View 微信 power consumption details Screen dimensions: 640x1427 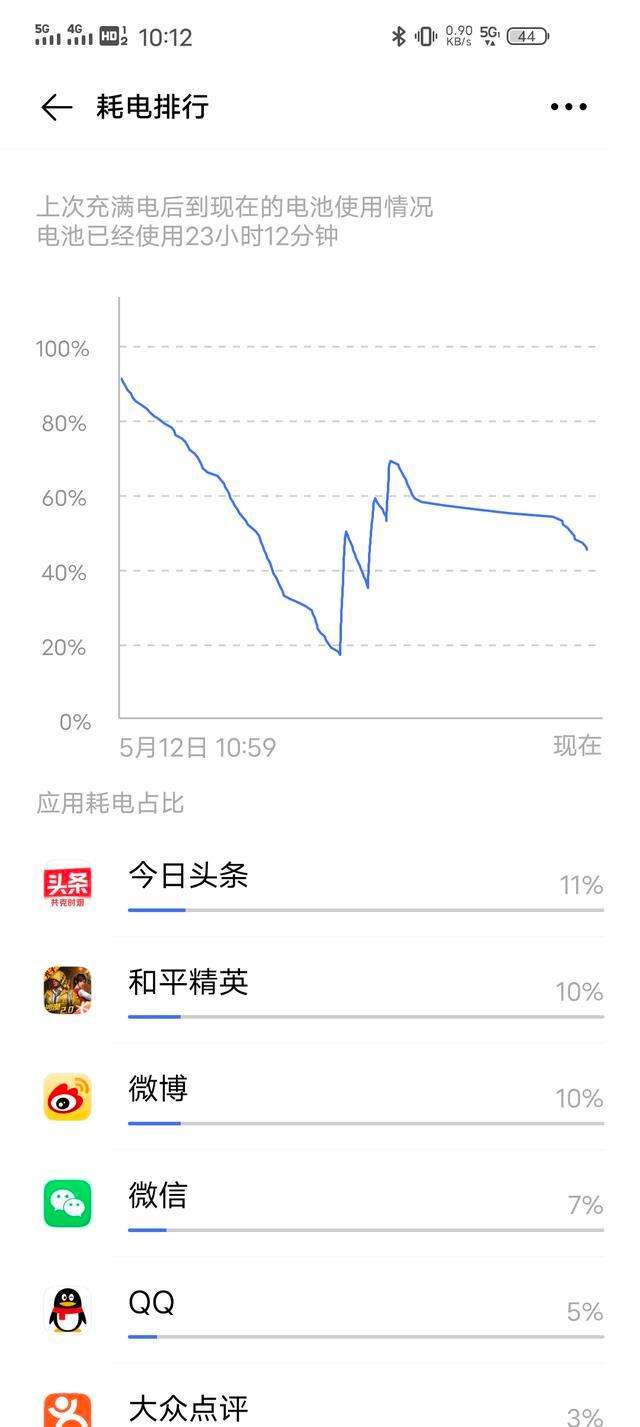pyautogui.click(x=320, y=1204)
